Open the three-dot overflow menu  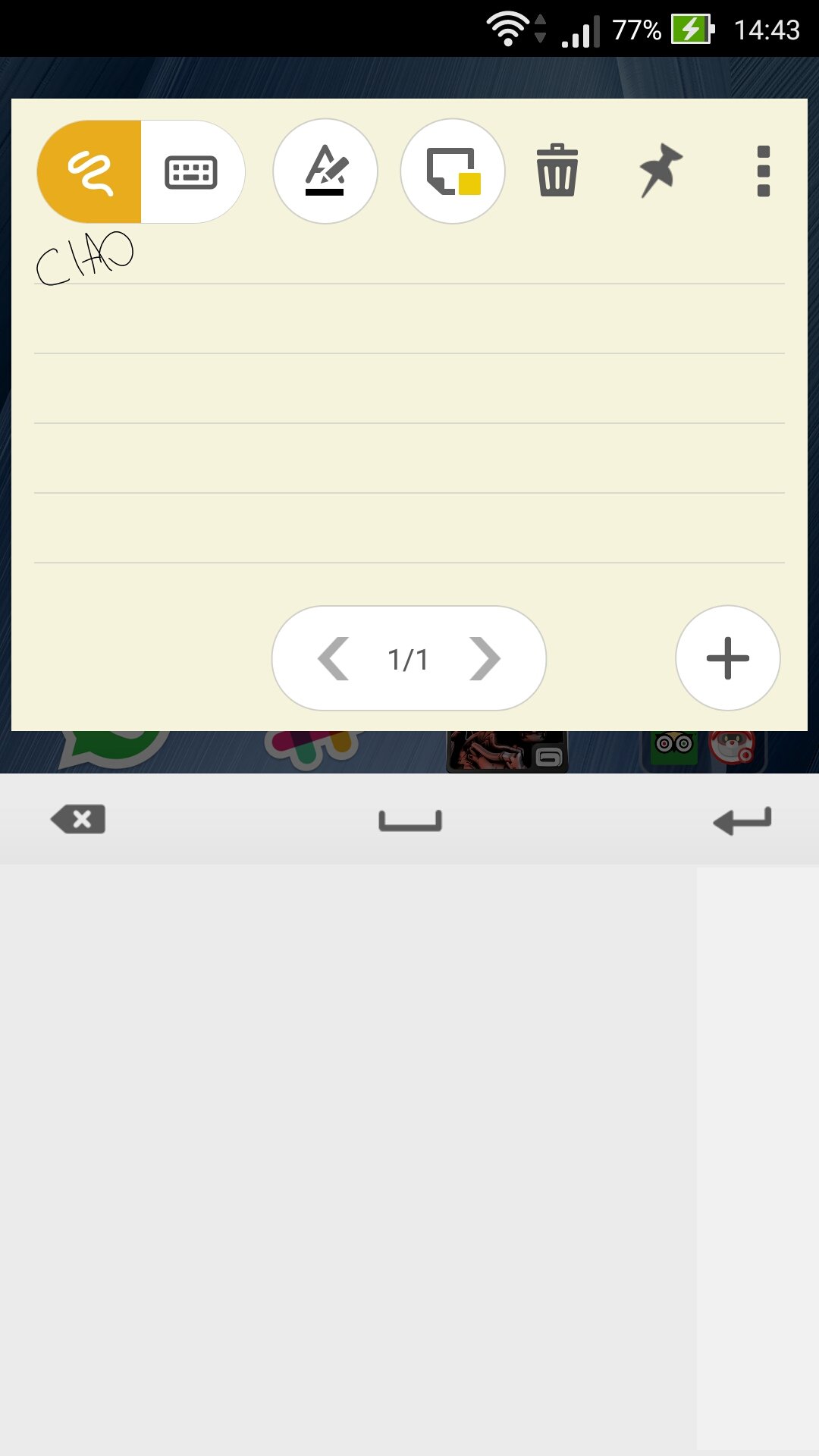tap(764, 171)
